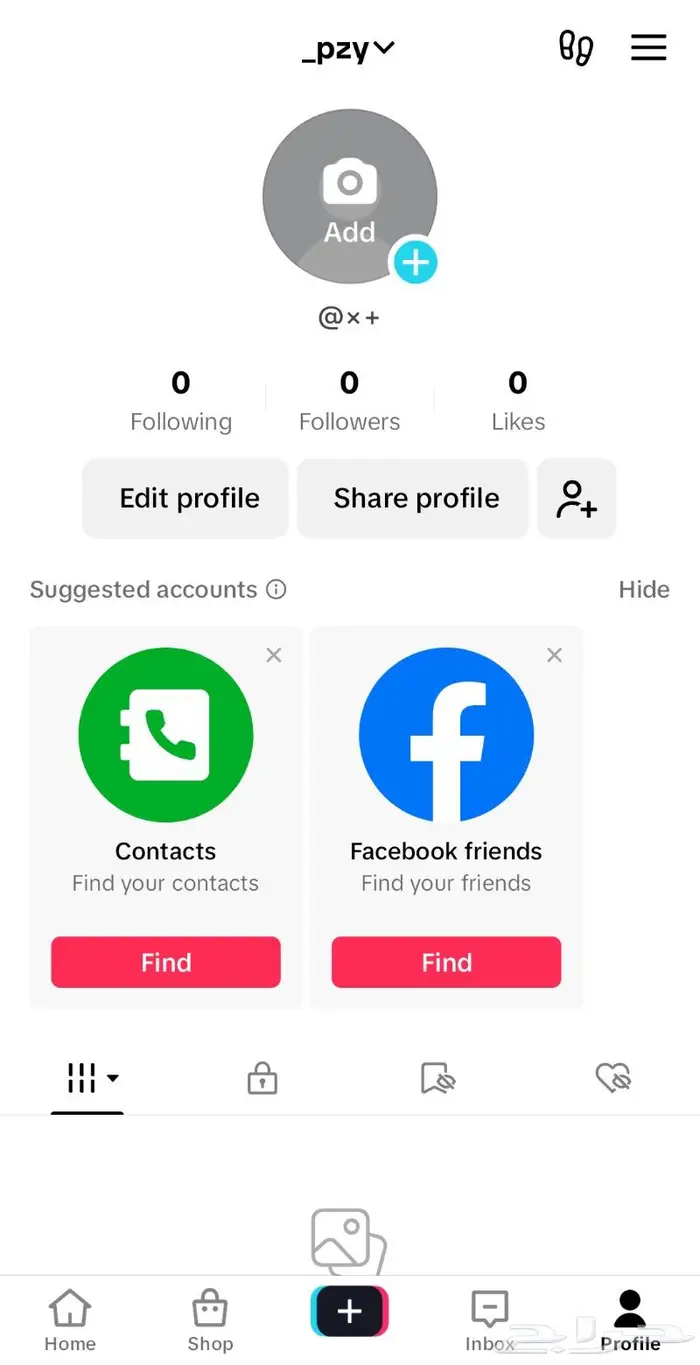Go to the Home tab
The width and height of the screenshot is (700, 1365).
(x=70, y=1320)
